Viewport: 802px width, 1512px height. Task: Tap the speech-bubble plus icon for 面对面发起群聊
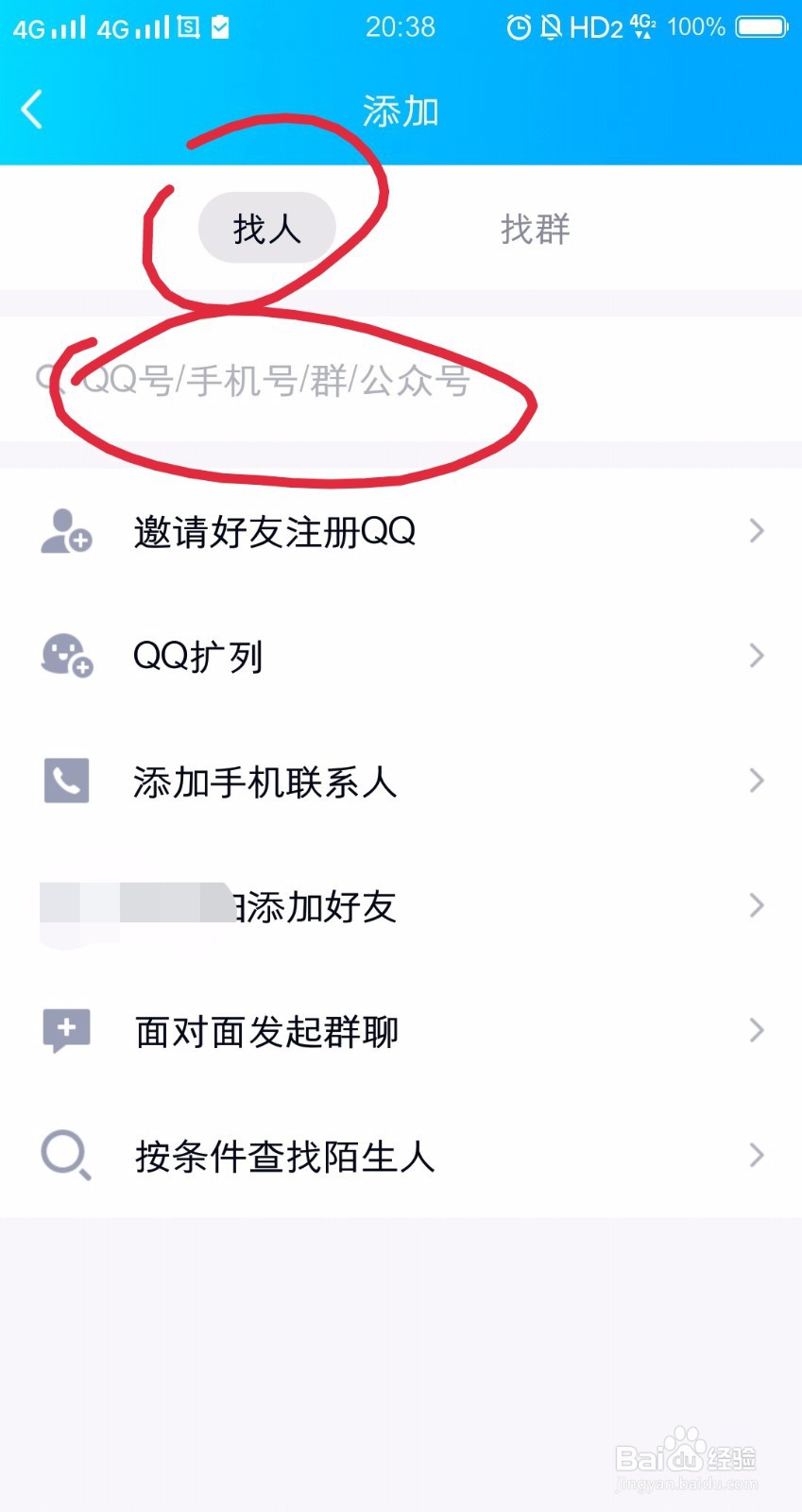point(64,1030)
